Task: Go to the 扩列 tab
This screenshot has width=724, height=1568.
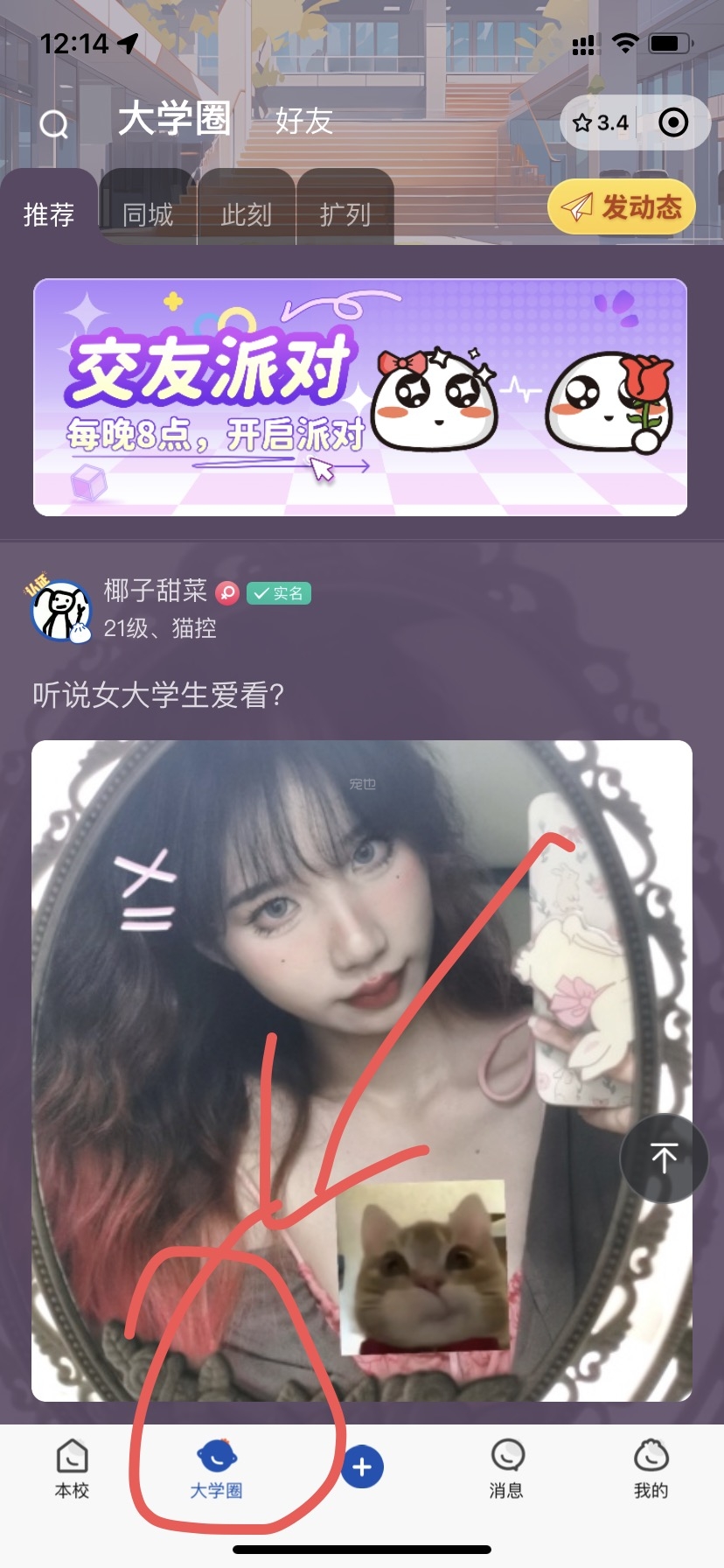Action: pyautogui.click(x=345, y=213)
